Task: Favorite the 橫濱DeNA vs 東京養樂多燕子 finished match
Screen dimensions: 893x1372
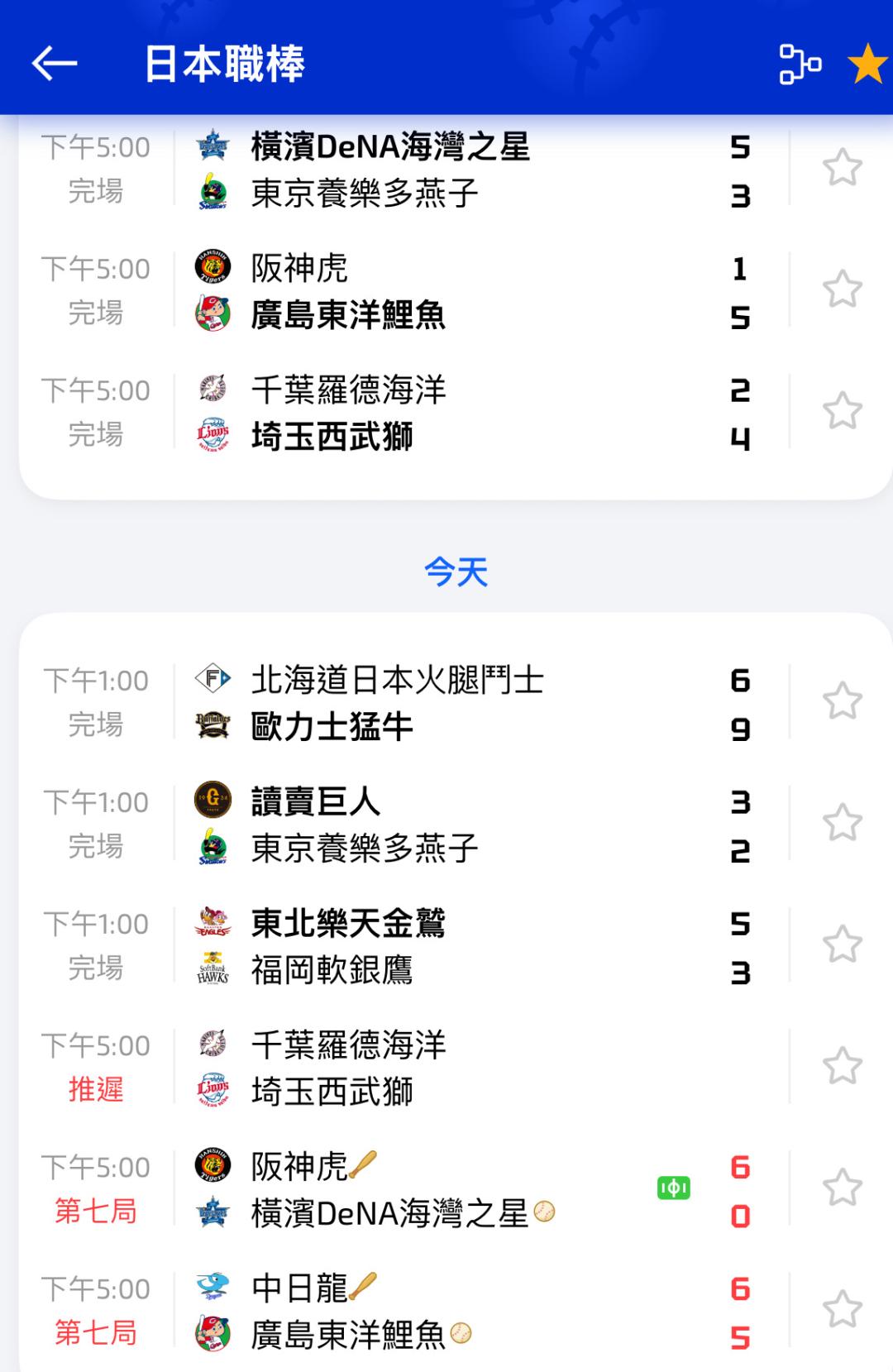Action: 843,168
